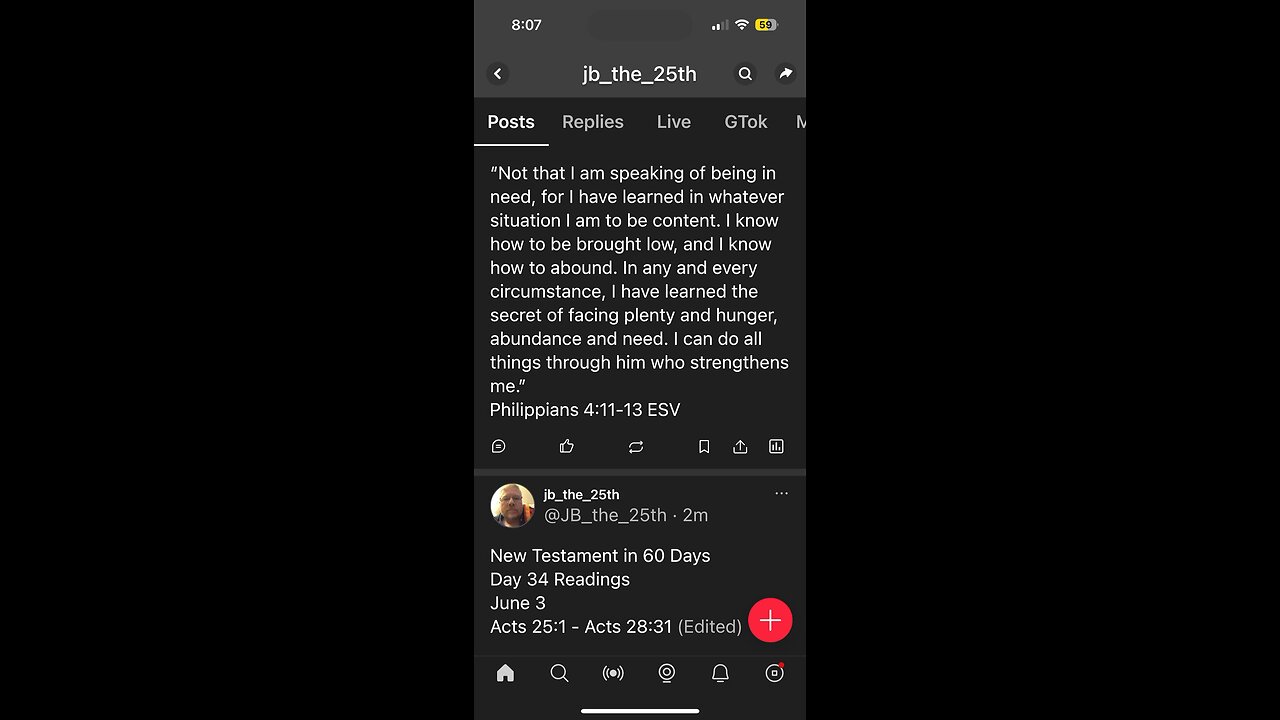Share the jb_the_25th profile
Screen dimensions: 1280x720
785,74
